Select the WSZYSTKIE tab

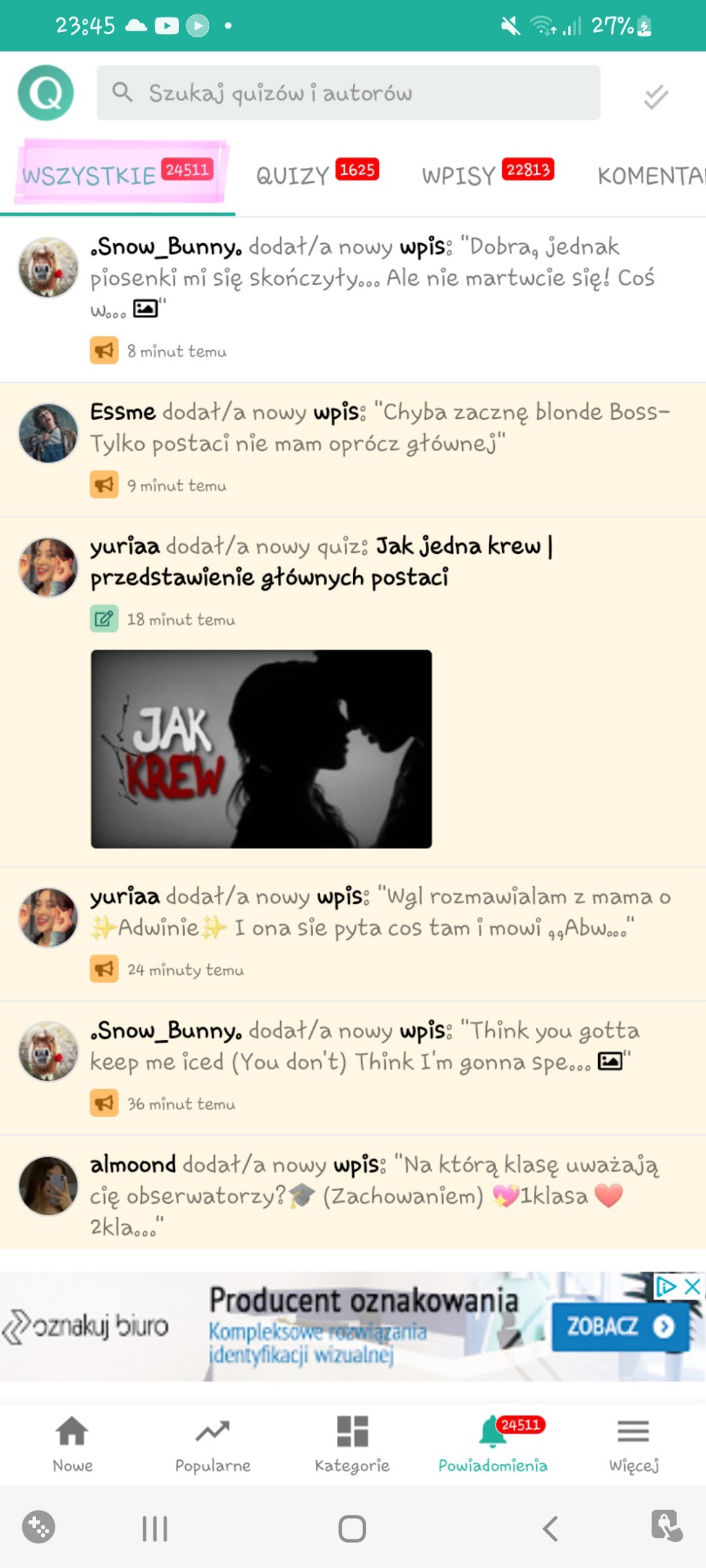coord(117,175)
